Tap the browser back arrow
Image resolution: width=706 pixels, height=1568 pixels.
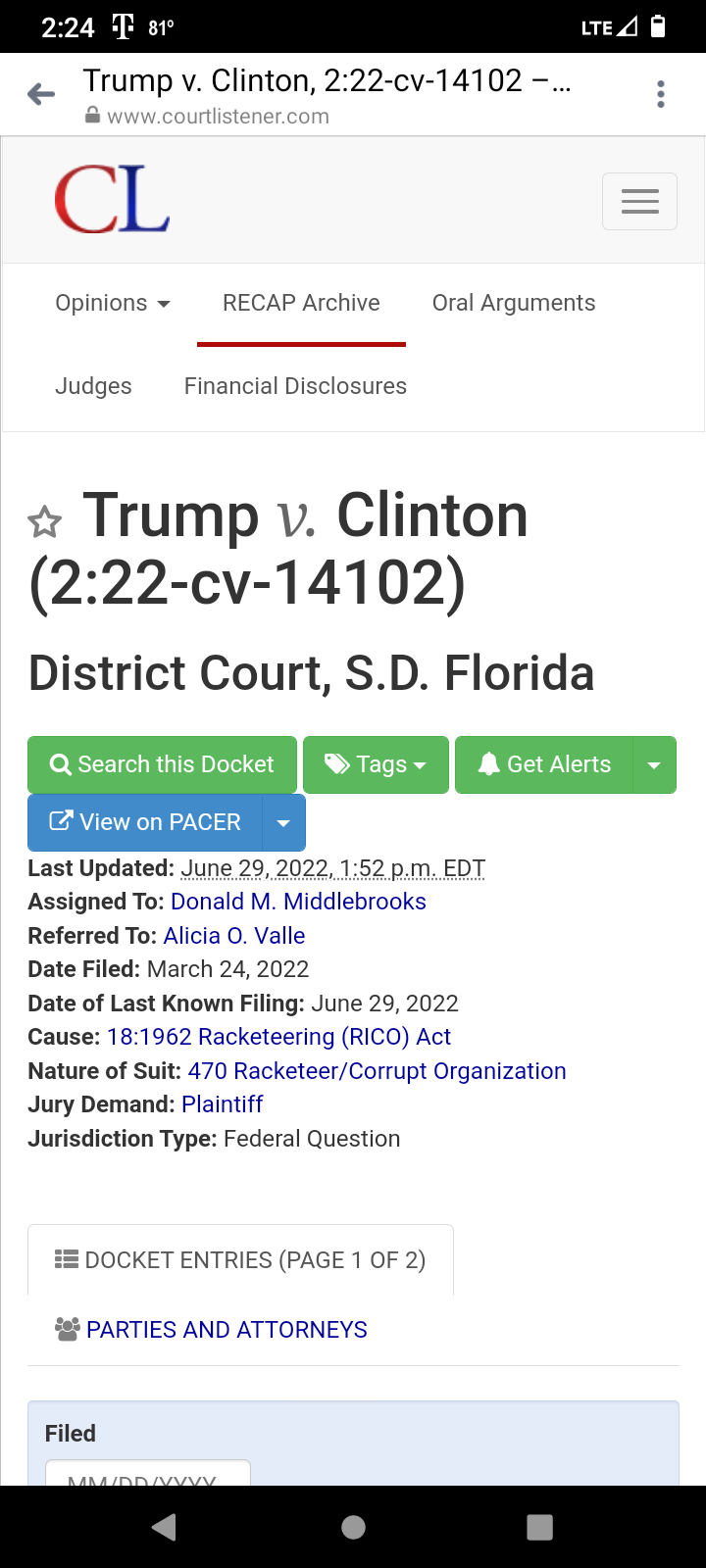pyautogui.click(x=41, y=94)
